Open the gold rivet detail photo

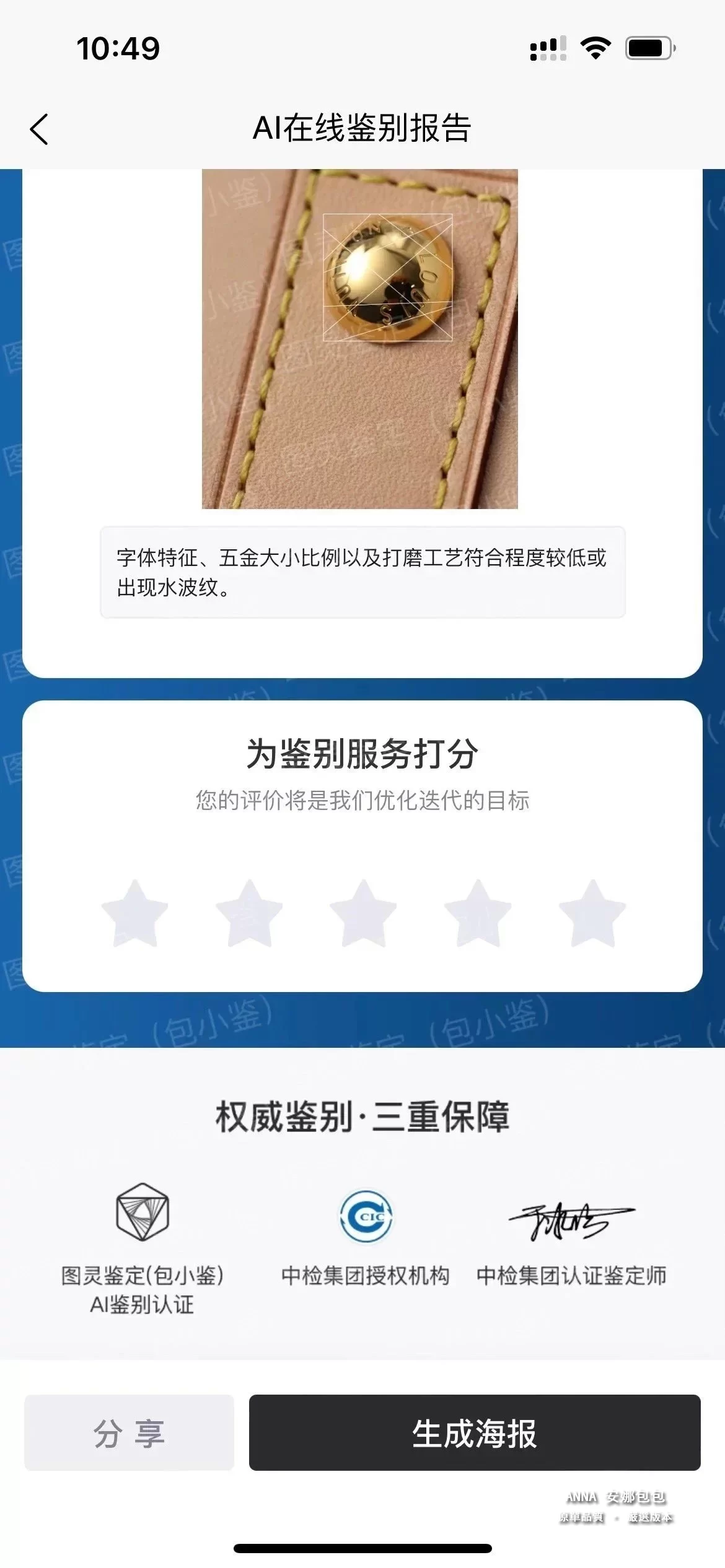click(360, 339)
